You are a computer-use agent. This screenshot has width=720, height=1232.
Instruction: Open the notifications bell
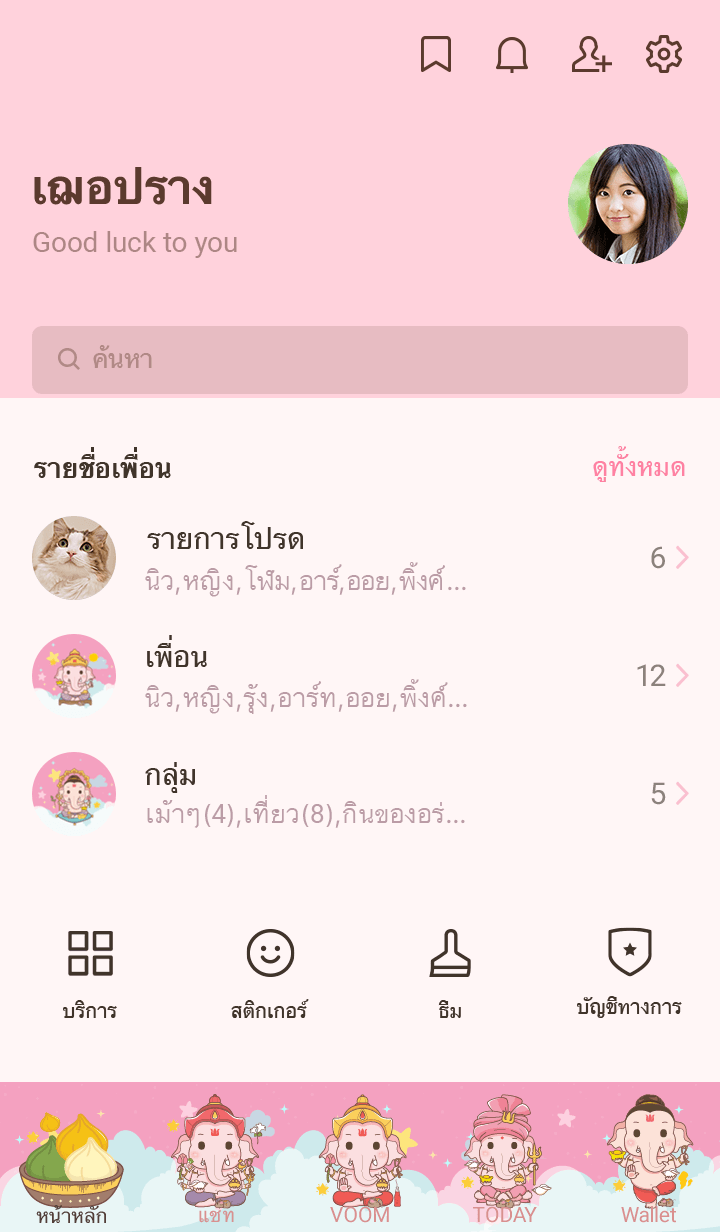coord(512,55)
